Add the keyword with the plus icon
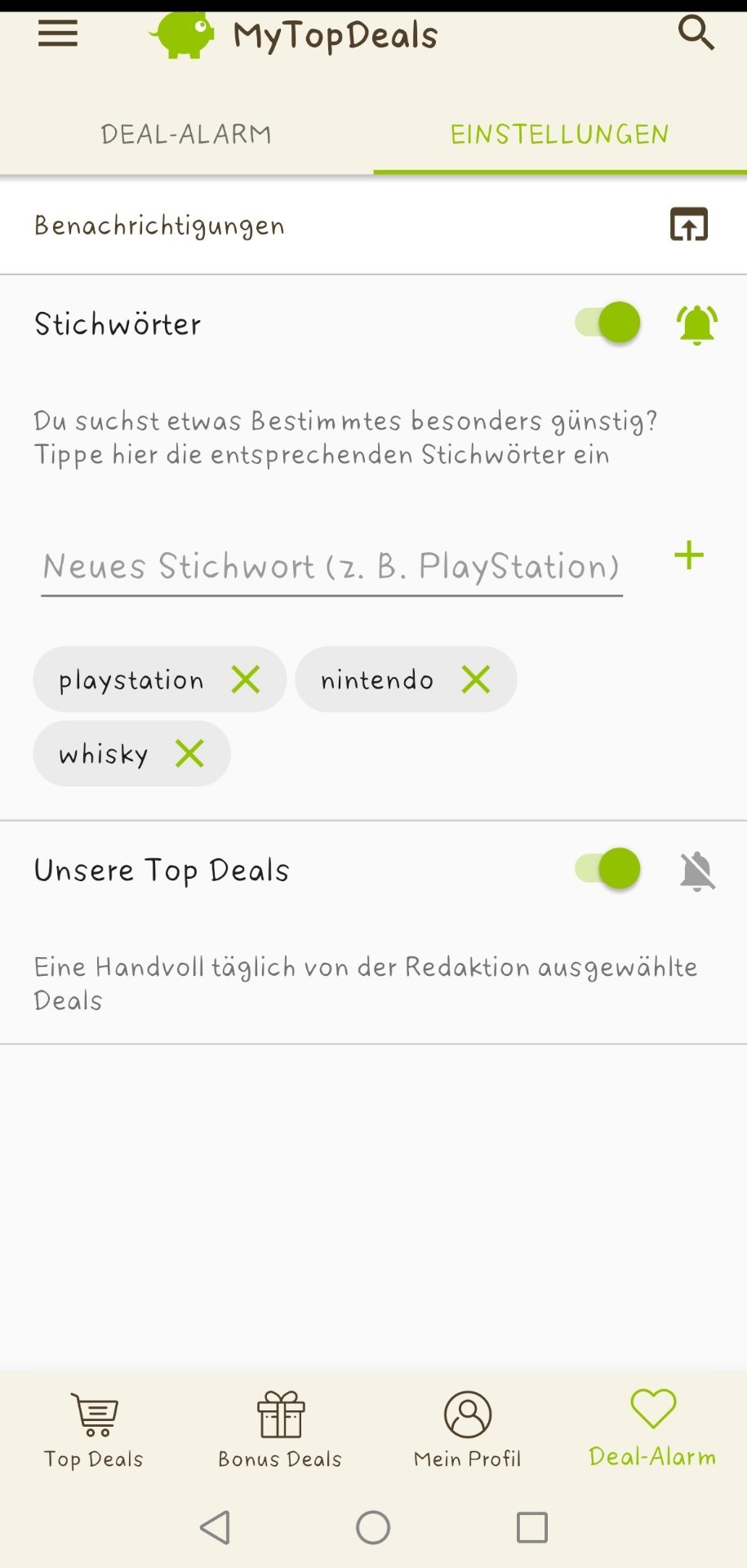This screenshot has width=747, height=1568. click(x=689, y=556)
